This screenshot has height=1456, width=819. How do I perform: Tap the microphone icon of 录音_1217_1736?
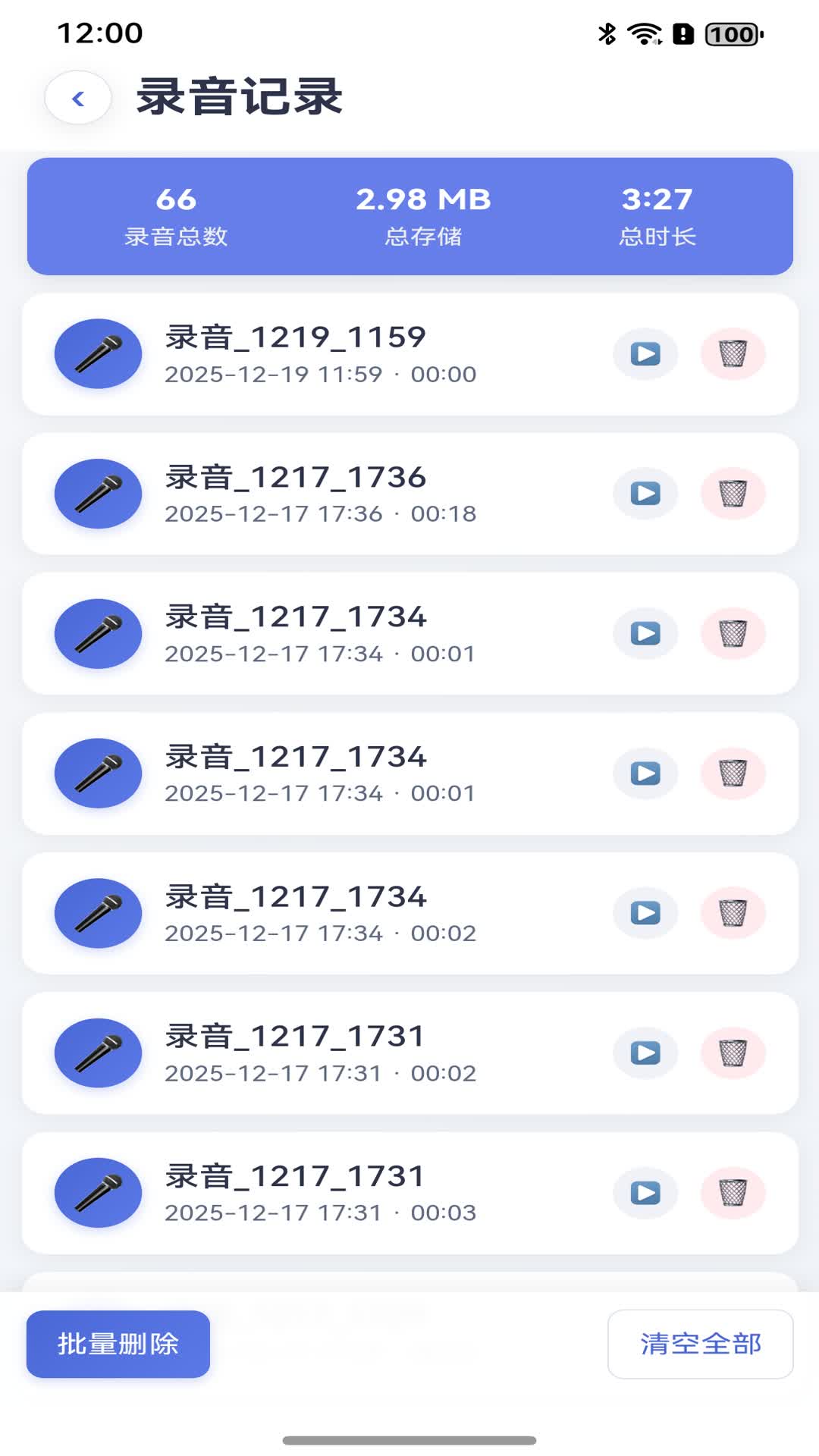pos(97,493)
